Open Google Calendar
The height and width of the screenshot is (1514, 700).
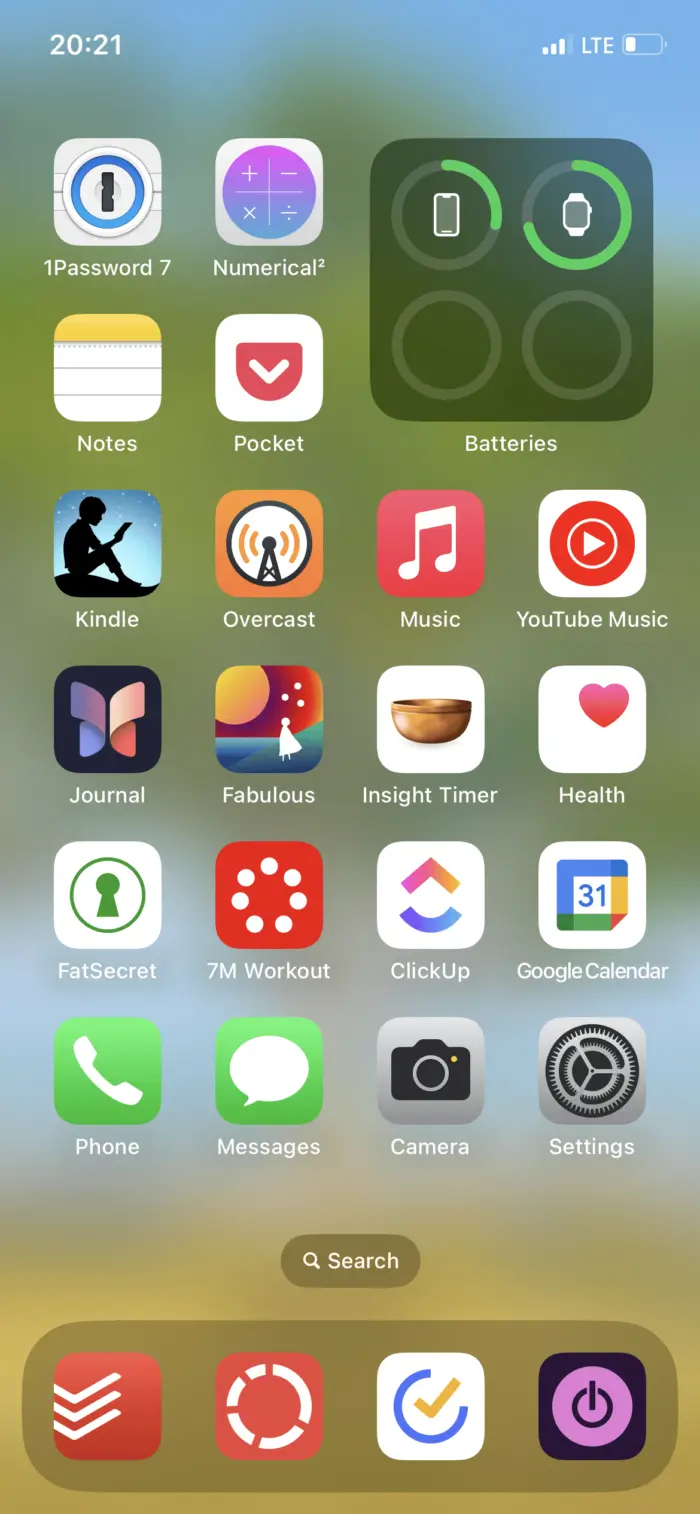[592, 895]
